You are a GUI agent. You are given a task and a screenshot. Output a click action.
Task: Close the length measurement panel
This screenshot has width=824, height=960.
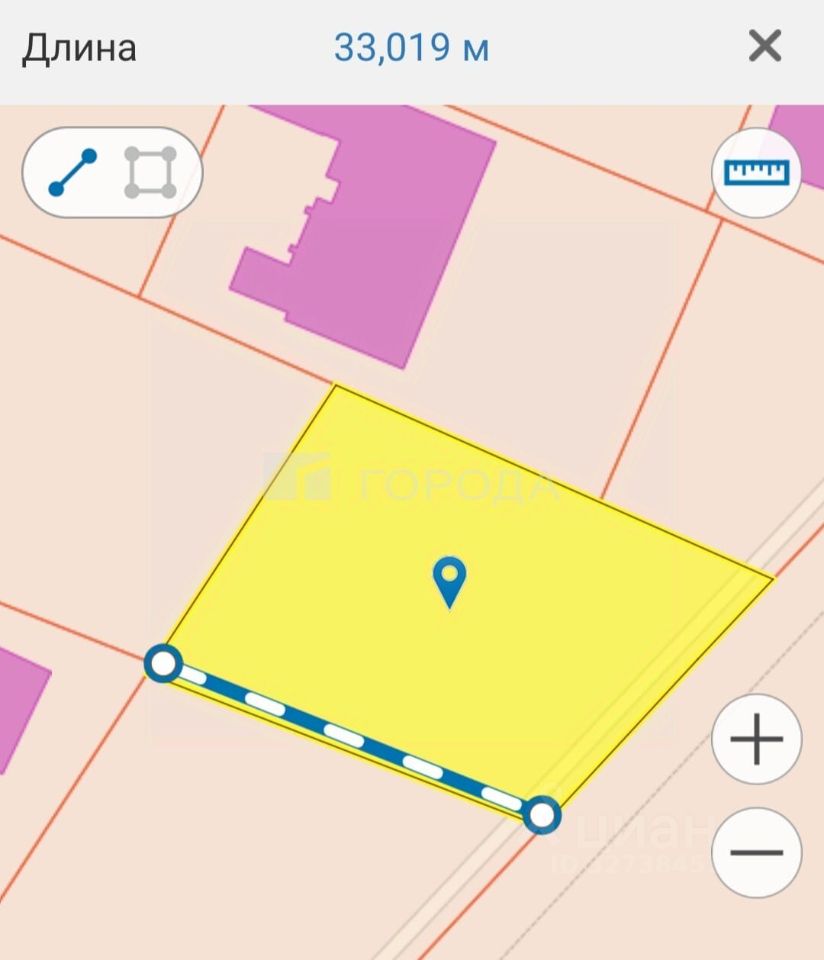[x=765, y=46]
